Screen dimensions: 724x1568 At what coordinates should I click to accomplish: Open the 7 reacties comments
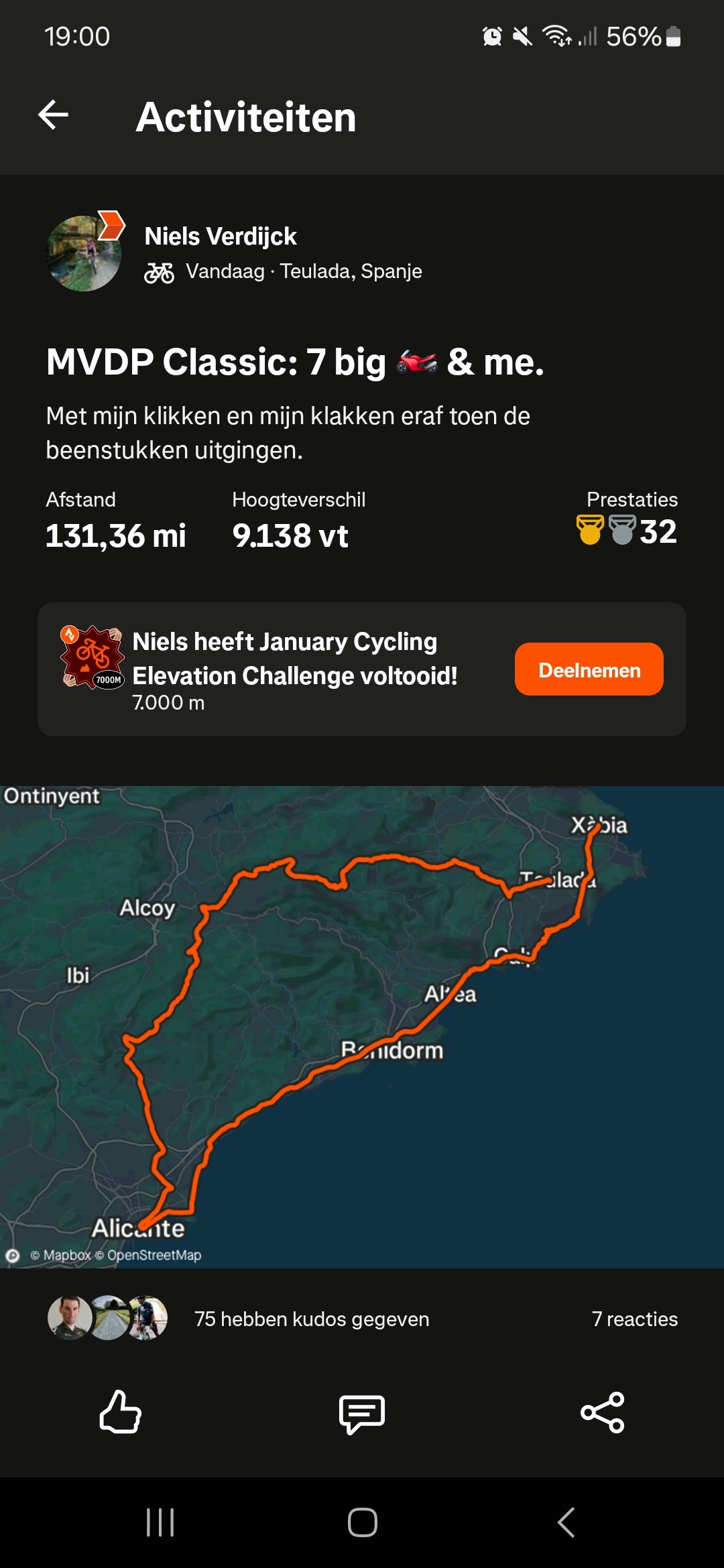tap(634, 1319)
